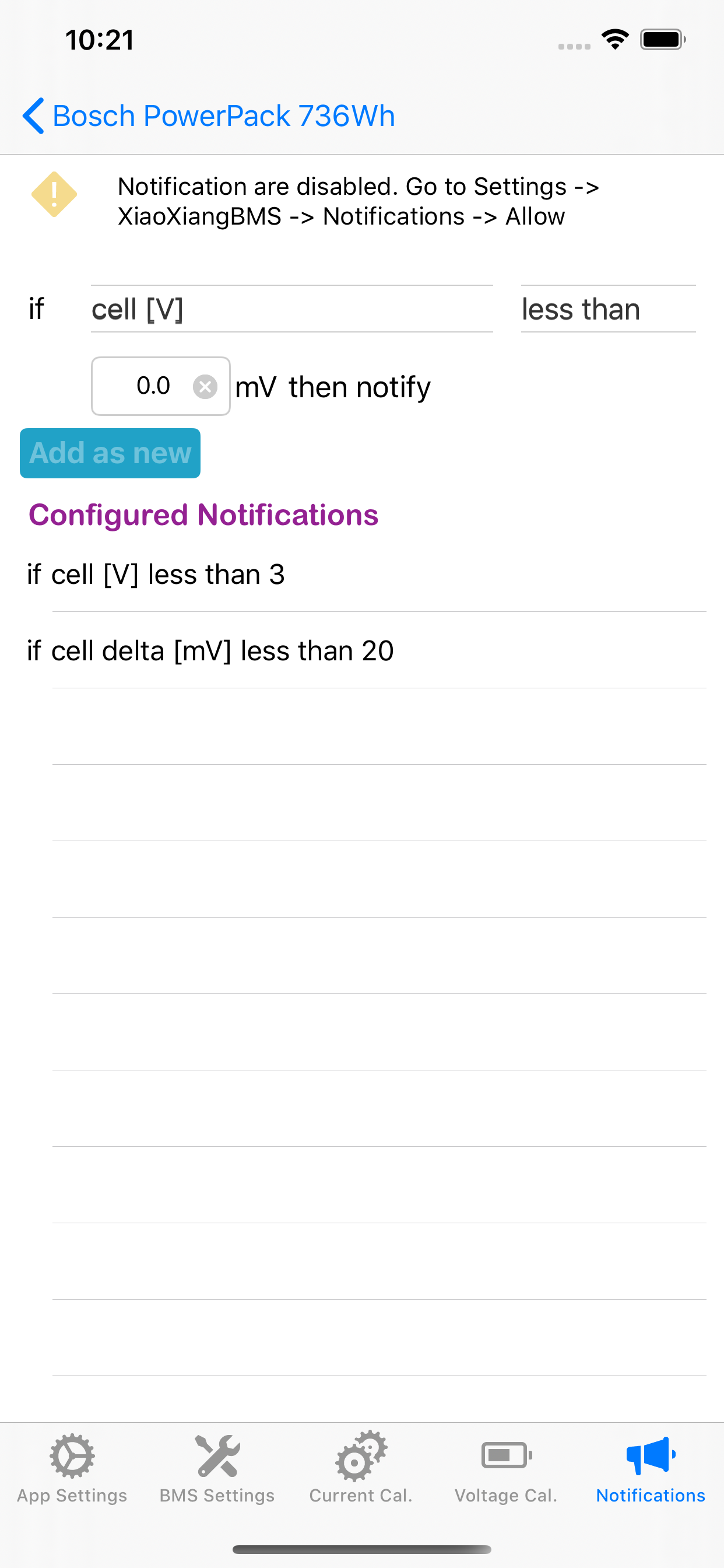Open Voltage Cal. battery icon
The image size is (724, 1568).
(505, 1455)
